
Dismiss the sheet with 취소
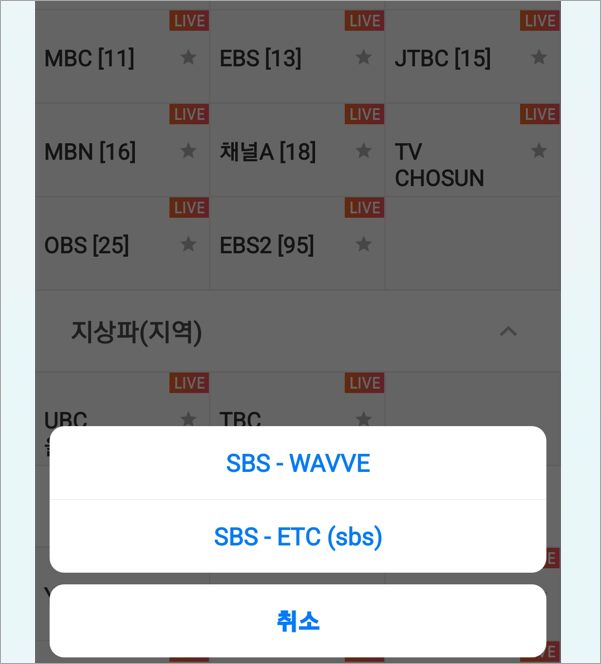tap(298, 621)
